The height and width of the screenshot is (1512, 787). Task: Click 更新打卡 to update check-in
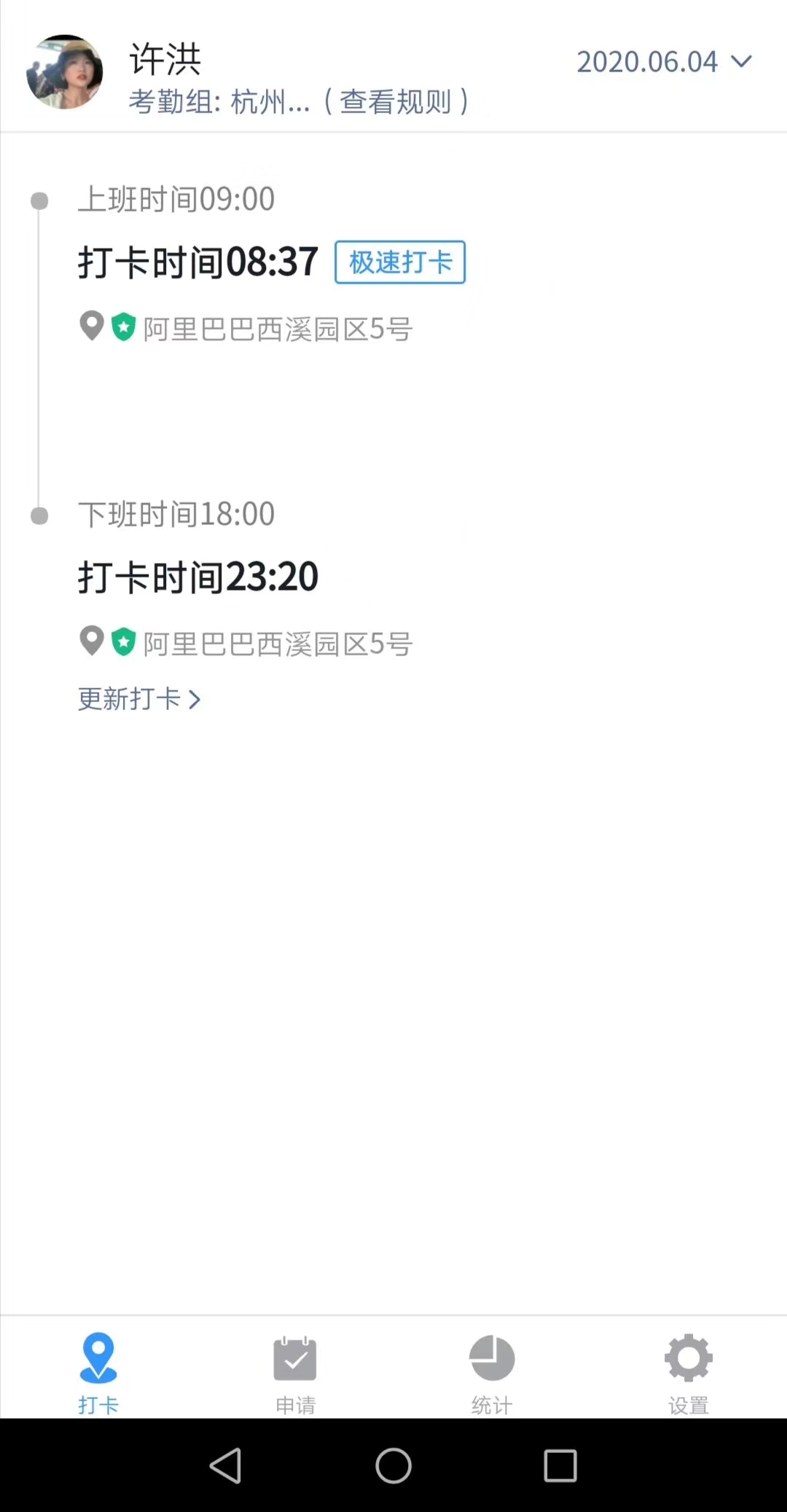128,698
